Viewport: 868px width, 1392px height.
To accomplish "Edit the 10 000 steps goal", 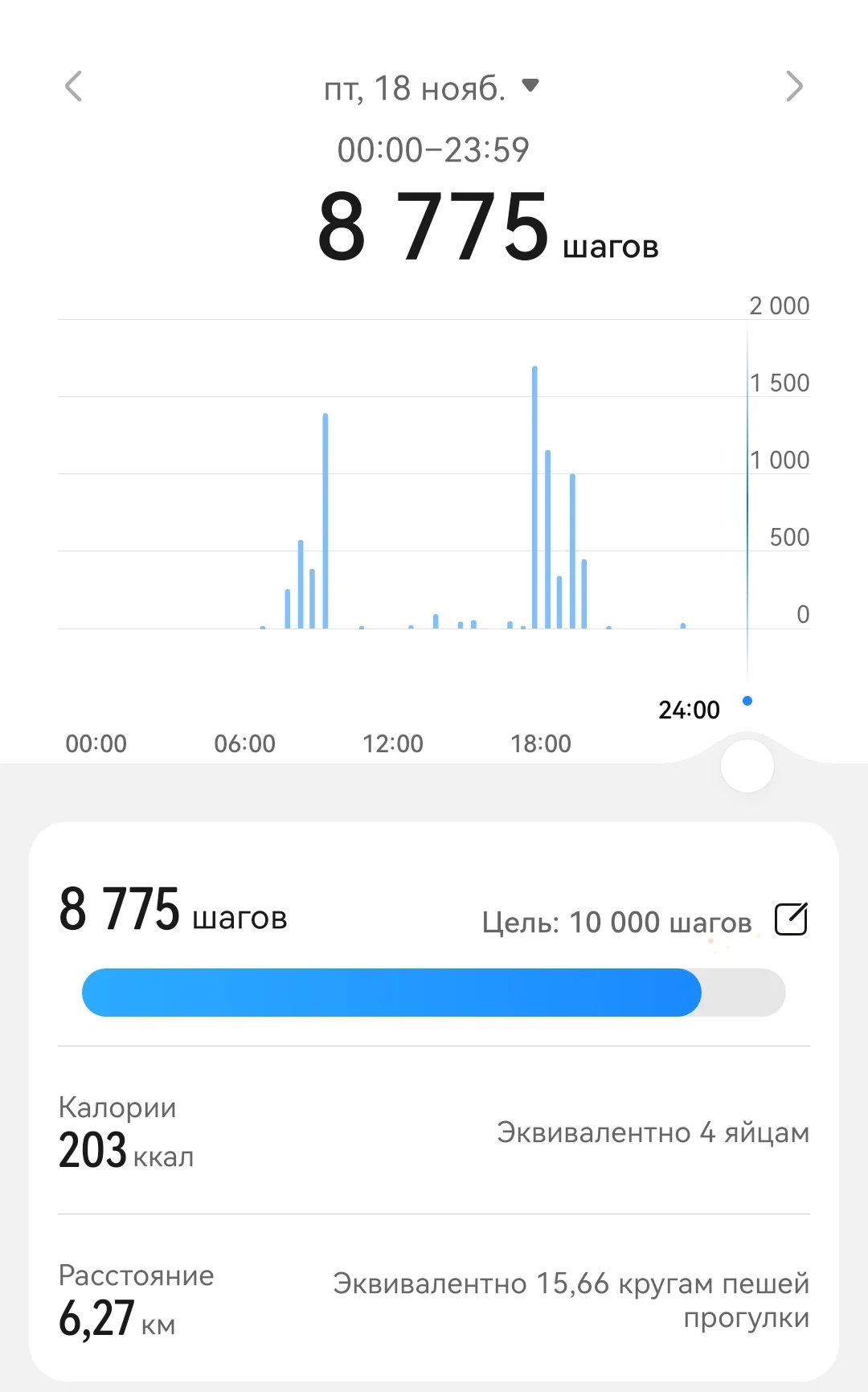I will click(x=790, y=919).
